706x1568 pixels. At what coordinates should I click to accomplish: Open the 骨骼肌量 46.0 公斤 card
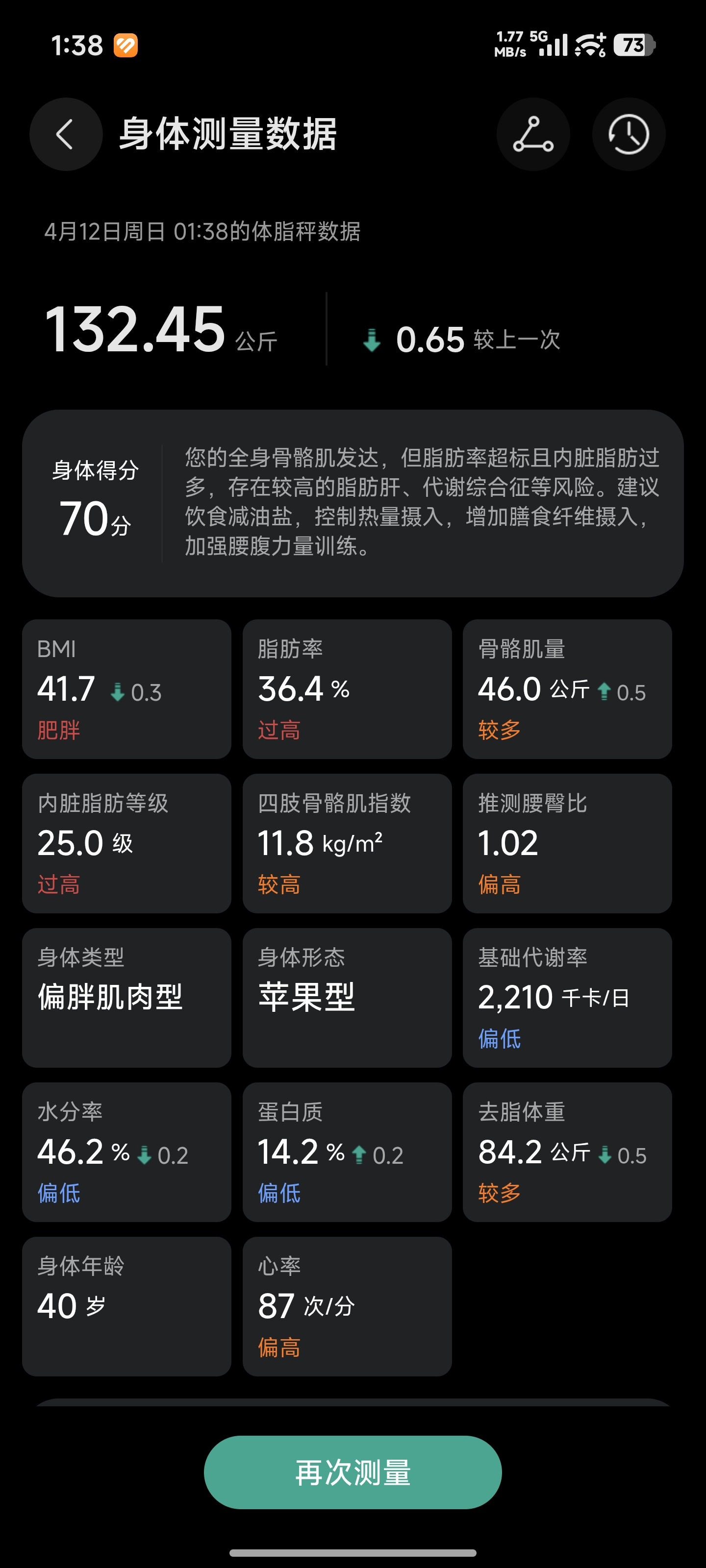point(567,689)
